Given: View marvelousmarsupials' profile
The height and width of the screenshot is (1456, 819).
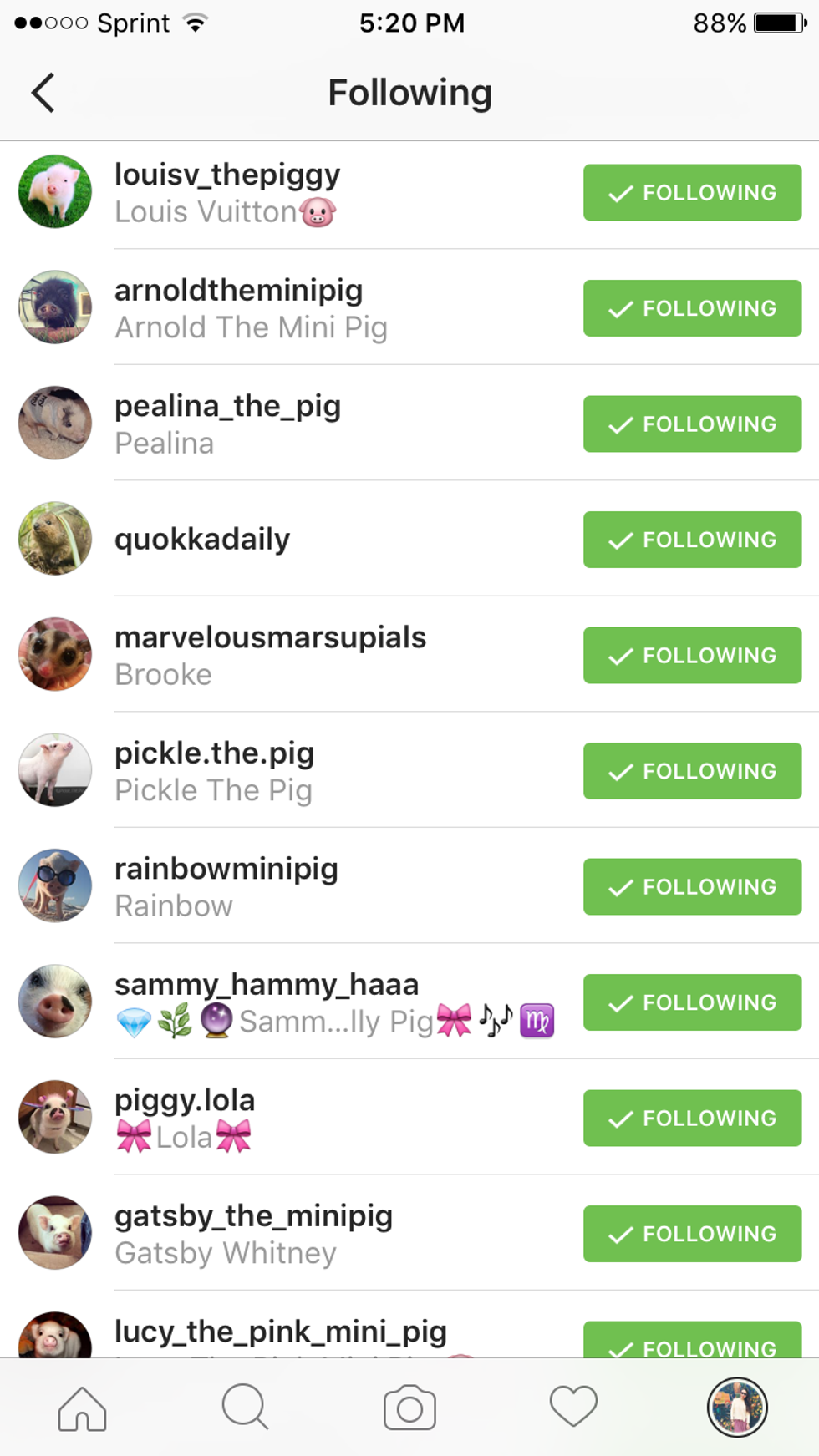Looking at the screenshot, I should click(x=270, y=638).
